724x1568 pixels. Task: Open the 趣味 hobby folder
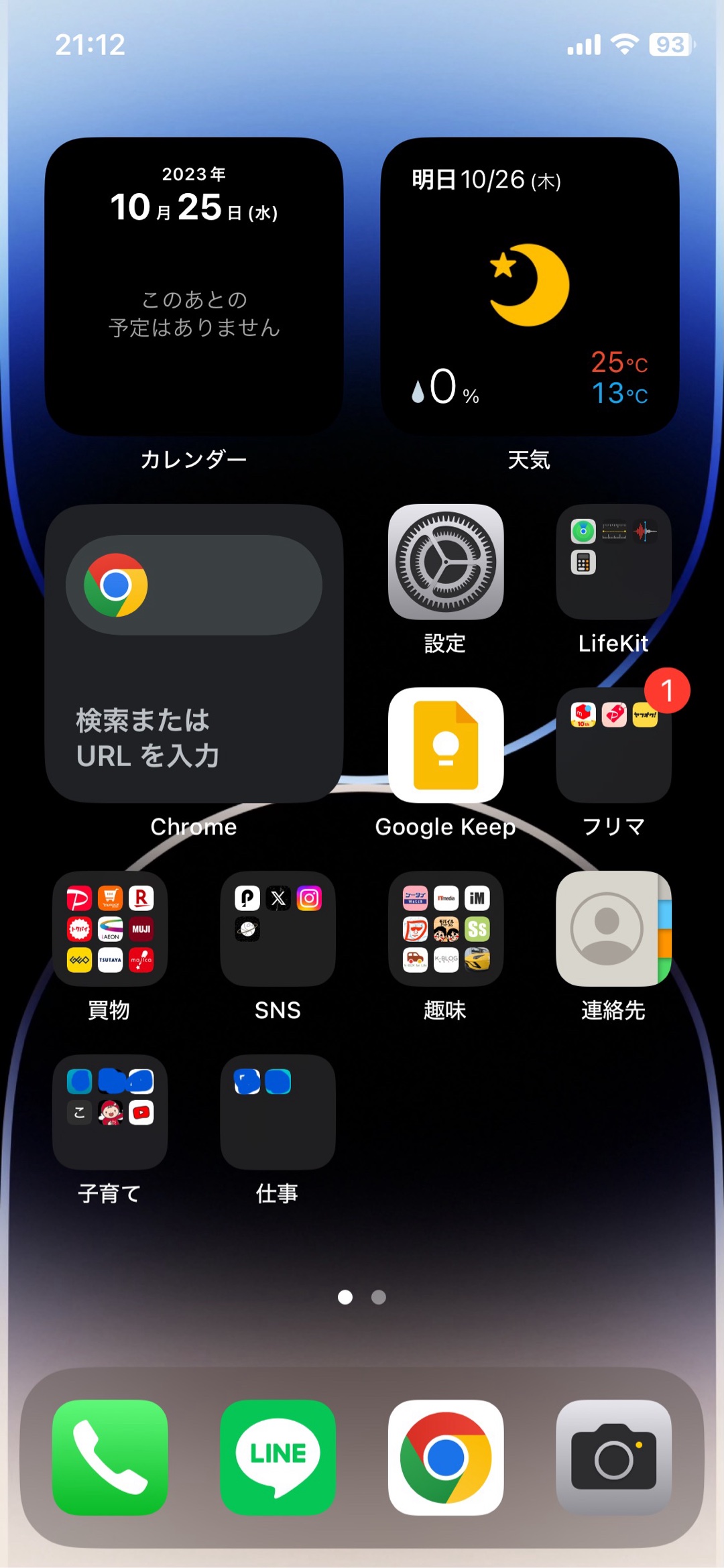tap(446, 928)
